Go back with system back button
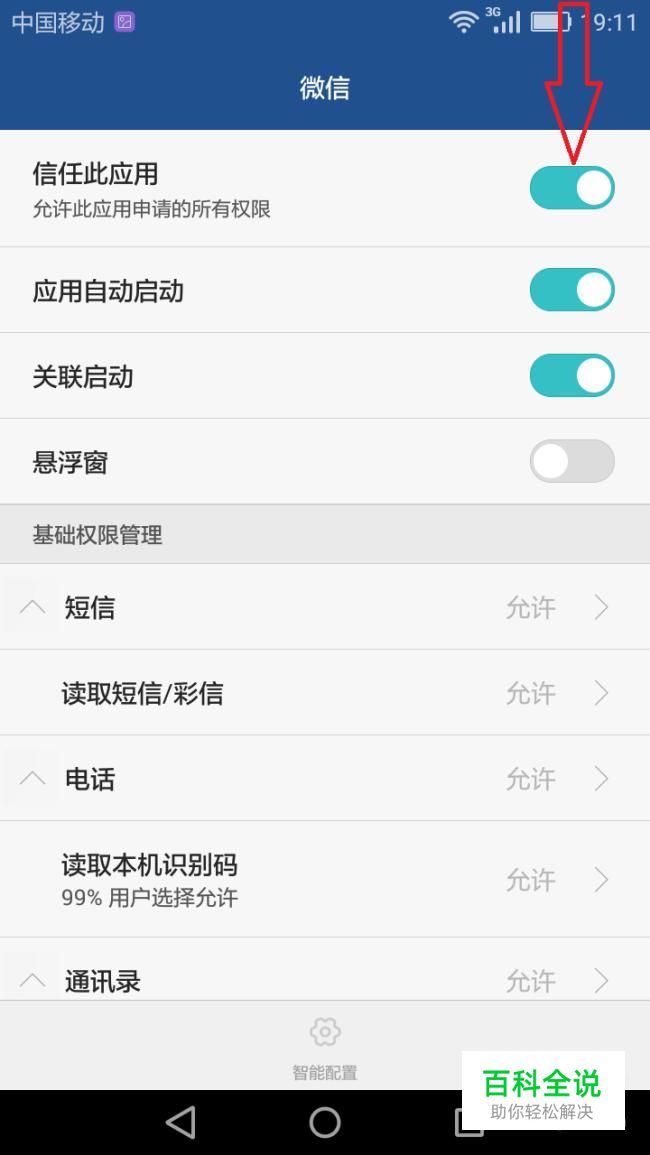Viewport: 650px width, 1155px height. pyautogui.click(x=180, y=1123)
